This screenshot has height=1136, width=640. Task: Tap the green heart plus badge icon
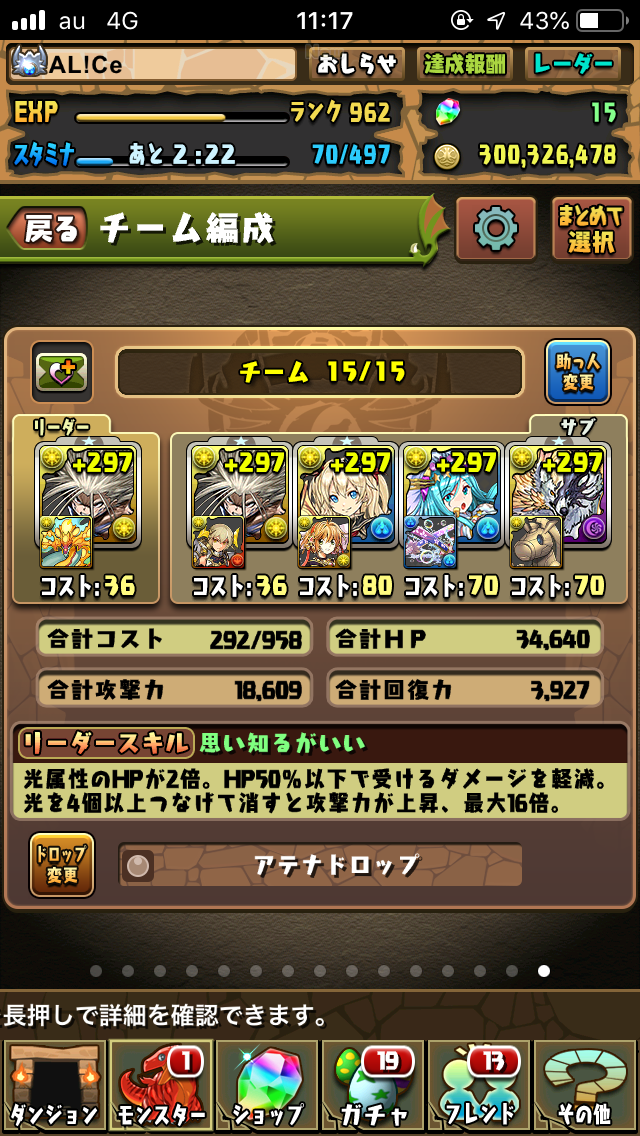pos(62,373)
